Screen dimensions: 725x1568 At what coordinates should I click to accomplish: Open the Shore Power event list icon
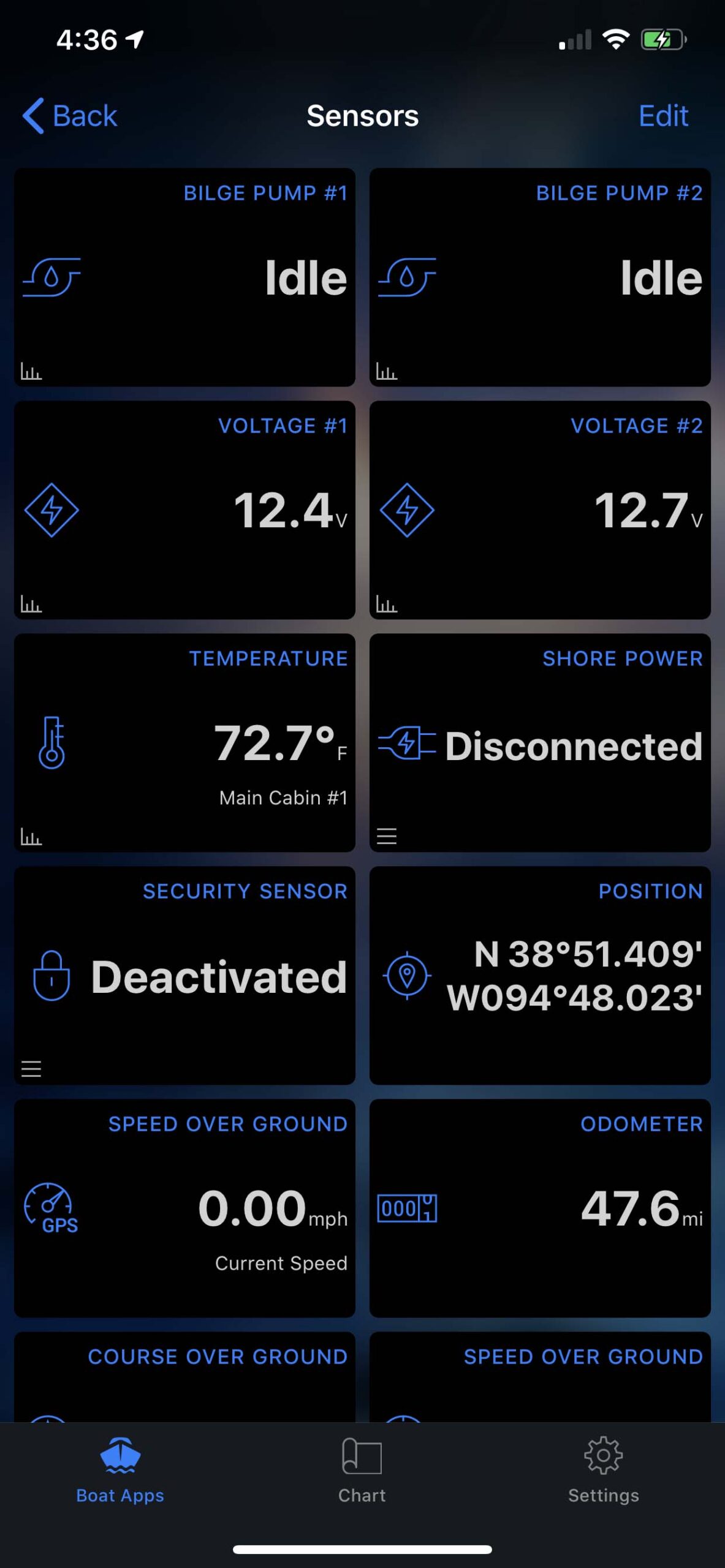click(x=387, y=836)
